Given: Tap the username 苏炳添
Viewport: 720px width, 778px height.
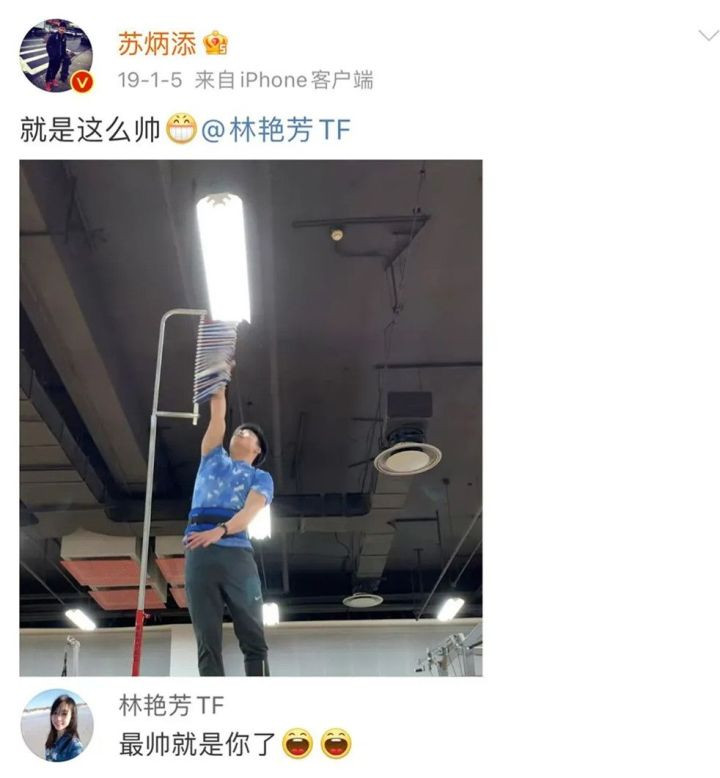Looking at the screenshot, I should tap(157, 42).
